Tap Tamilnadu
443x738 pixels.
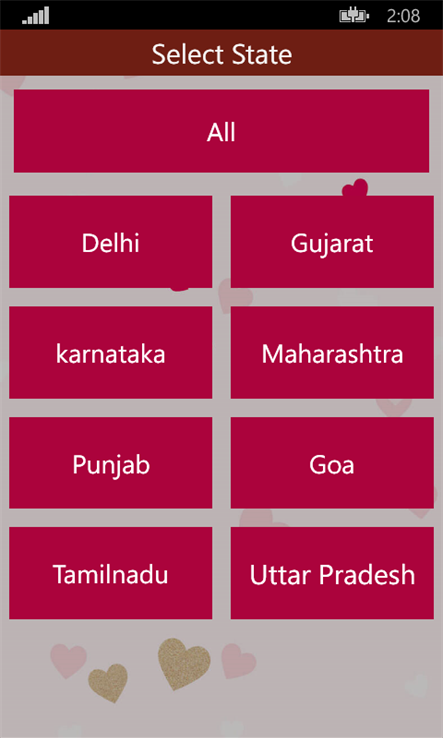(111, 573)
